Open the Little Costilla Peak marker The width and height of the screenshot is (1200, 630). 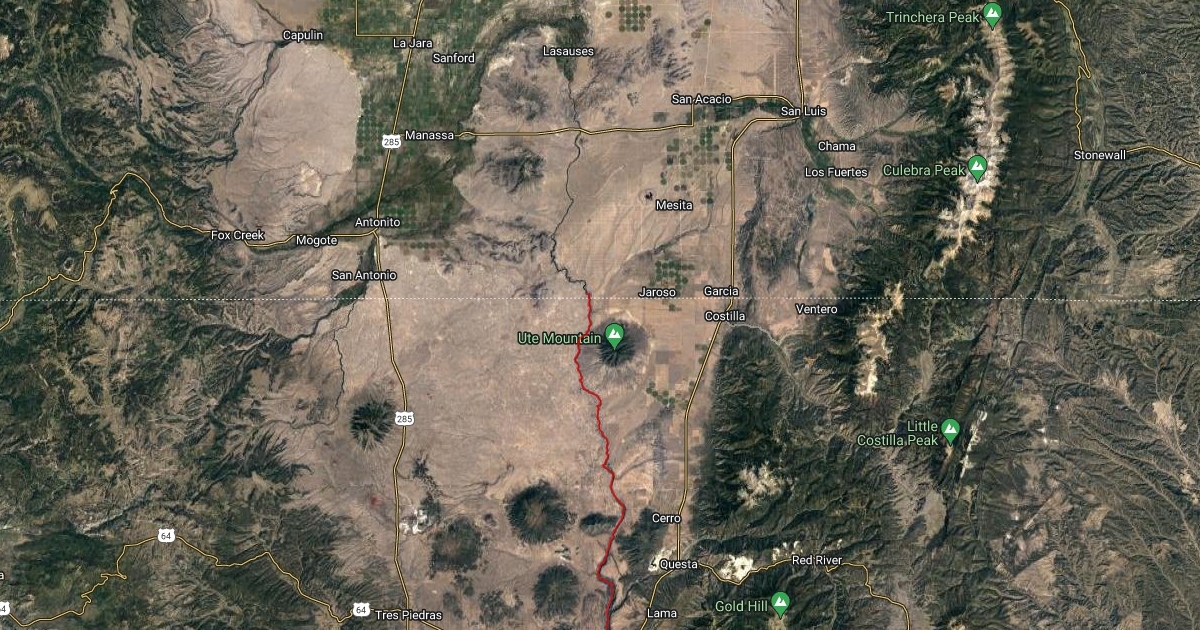click(950, 431)
